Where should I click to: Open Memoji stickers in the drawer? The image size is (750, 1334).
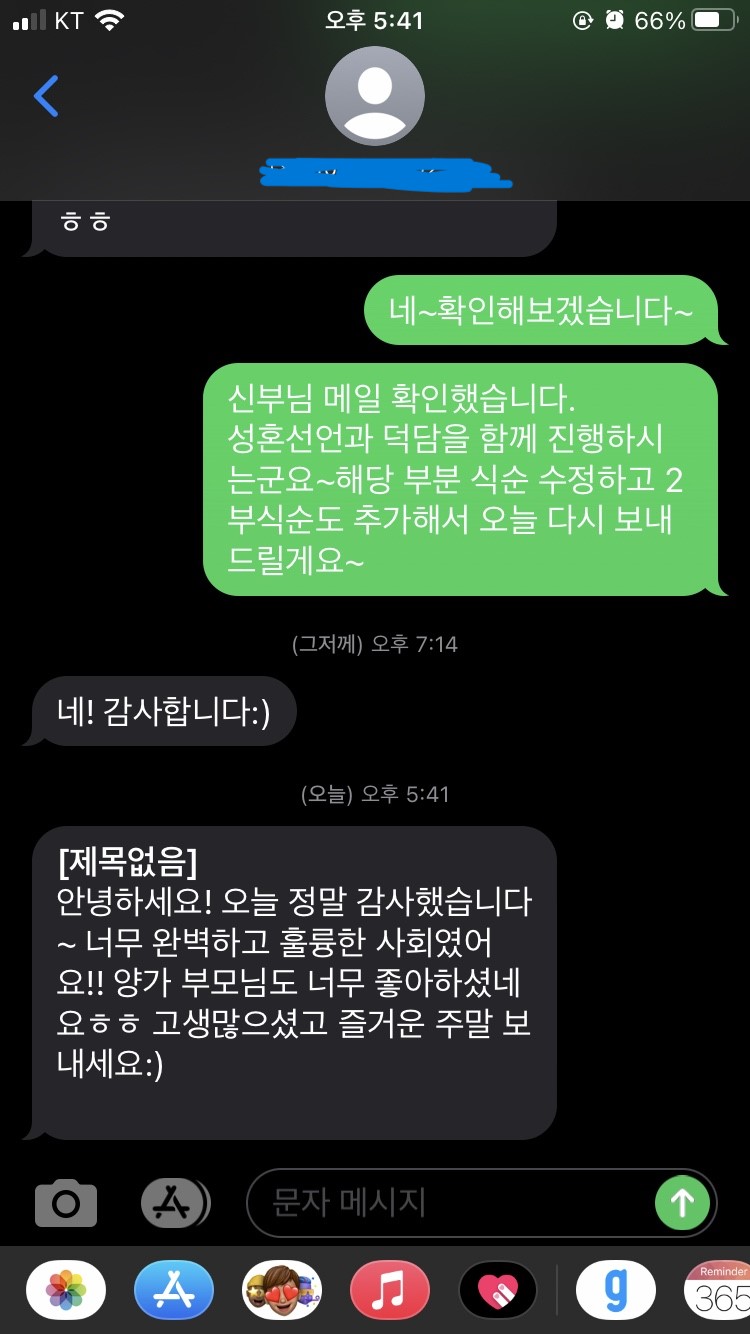pyautogui.click(x=282, y=1290)
